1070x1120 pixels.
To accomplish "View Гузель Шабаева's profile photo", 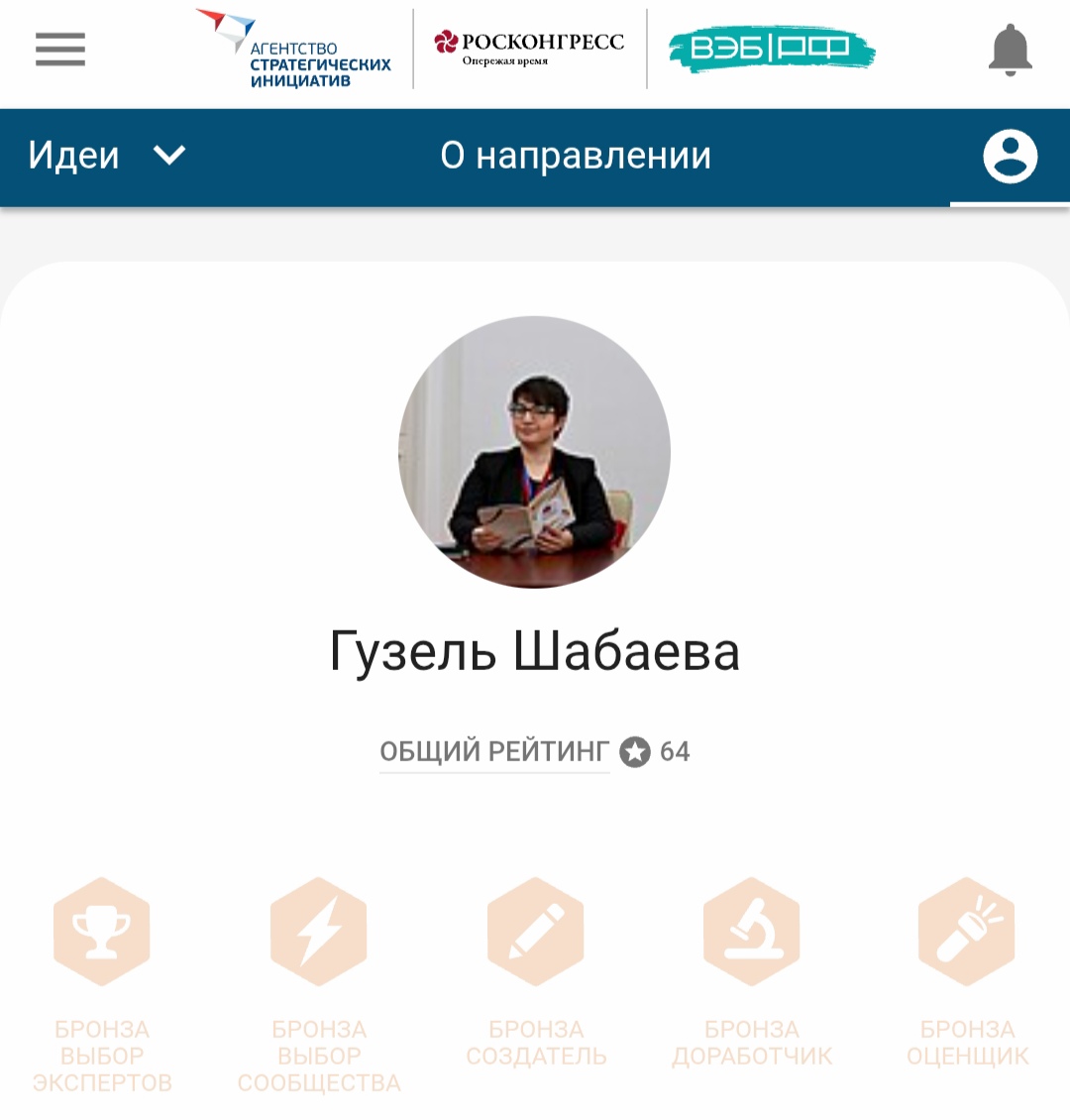I will (x=534, y=452).
